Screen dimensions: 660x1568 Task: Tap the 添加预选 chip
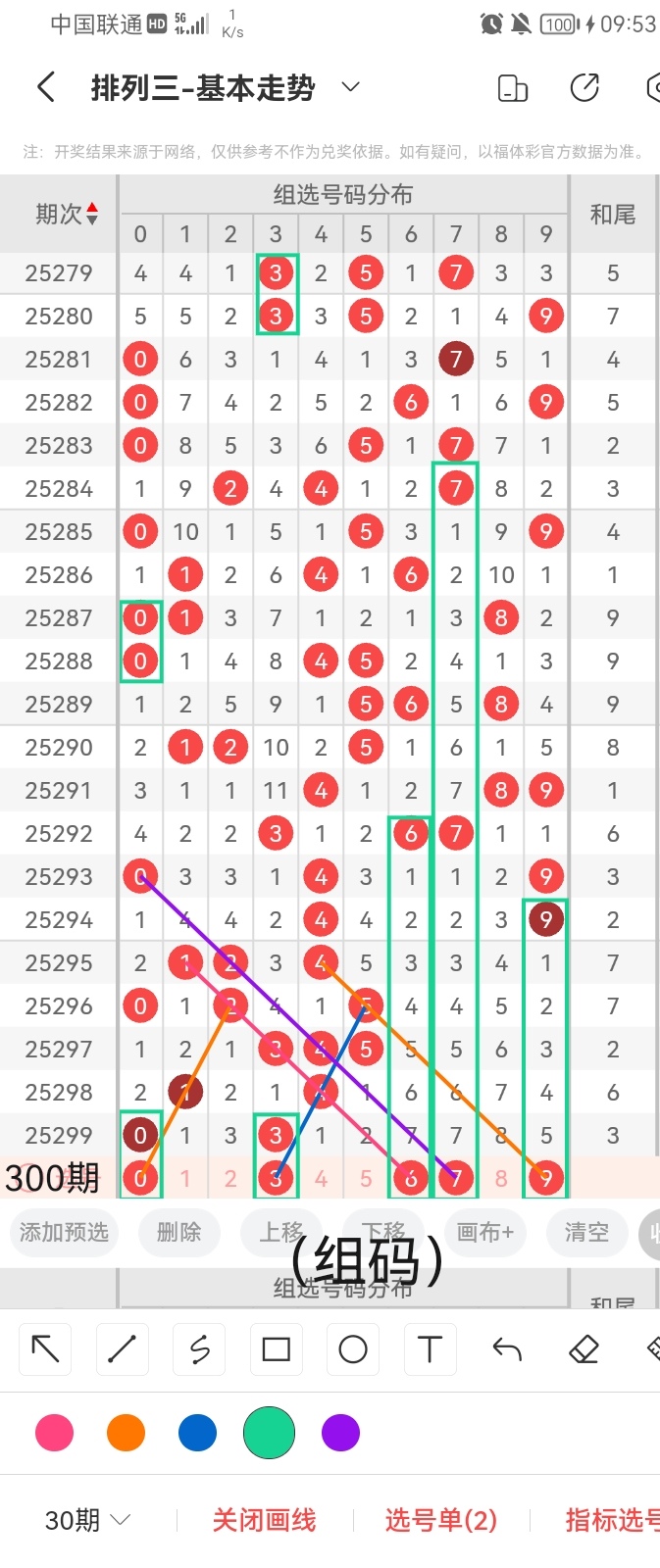point(64,1232)
